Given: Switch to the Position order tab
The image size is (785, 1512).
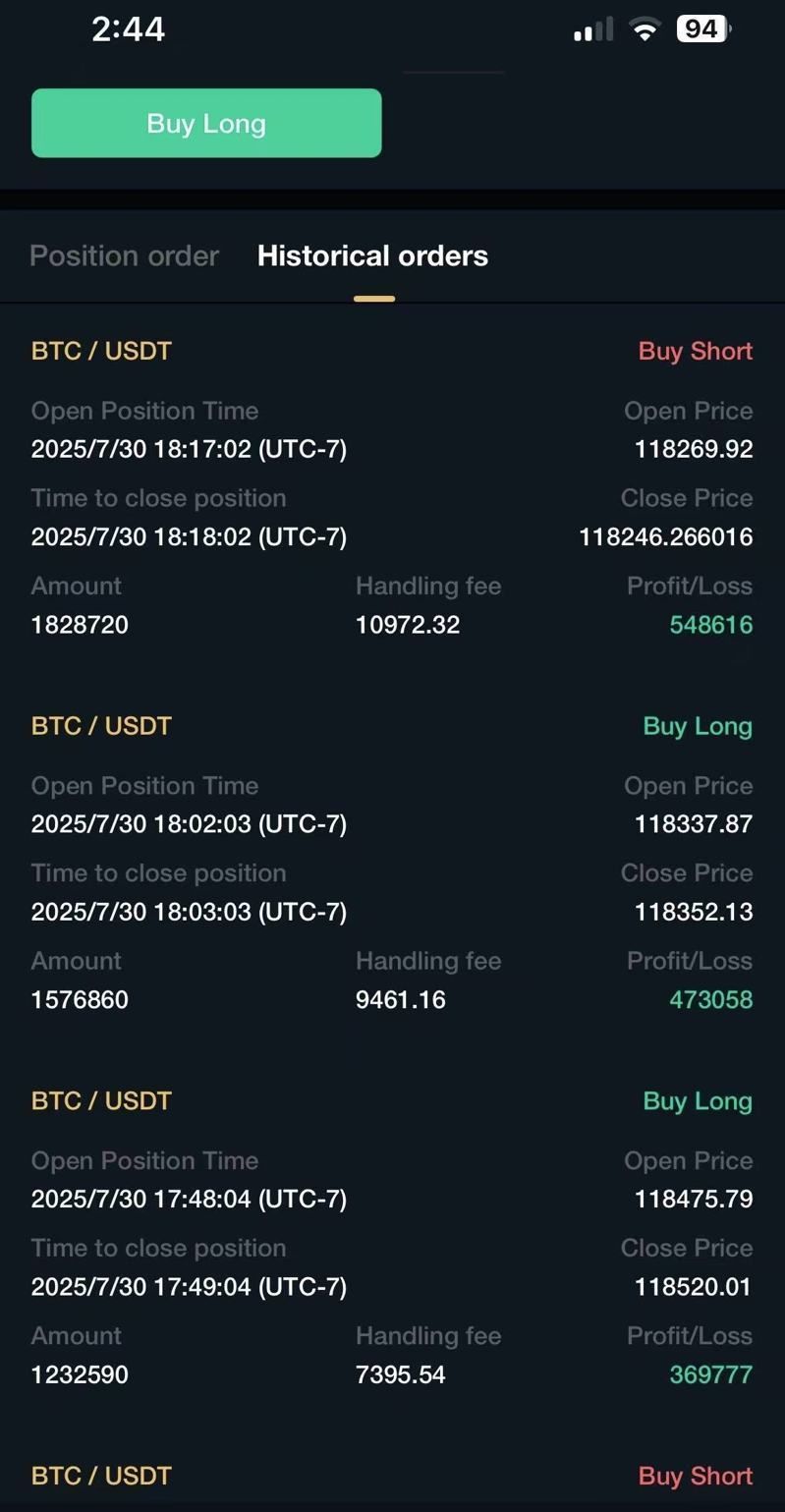Looking at the screenshot, I should pos(124,255).
